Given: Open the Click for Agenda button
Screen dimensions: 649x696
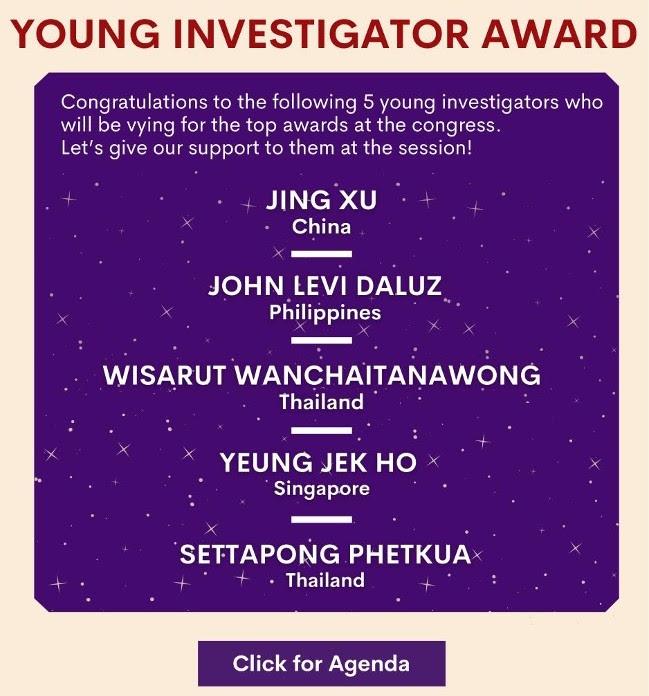Looking at the screenshot, I should pyautogui.click(x=321, y=663).
